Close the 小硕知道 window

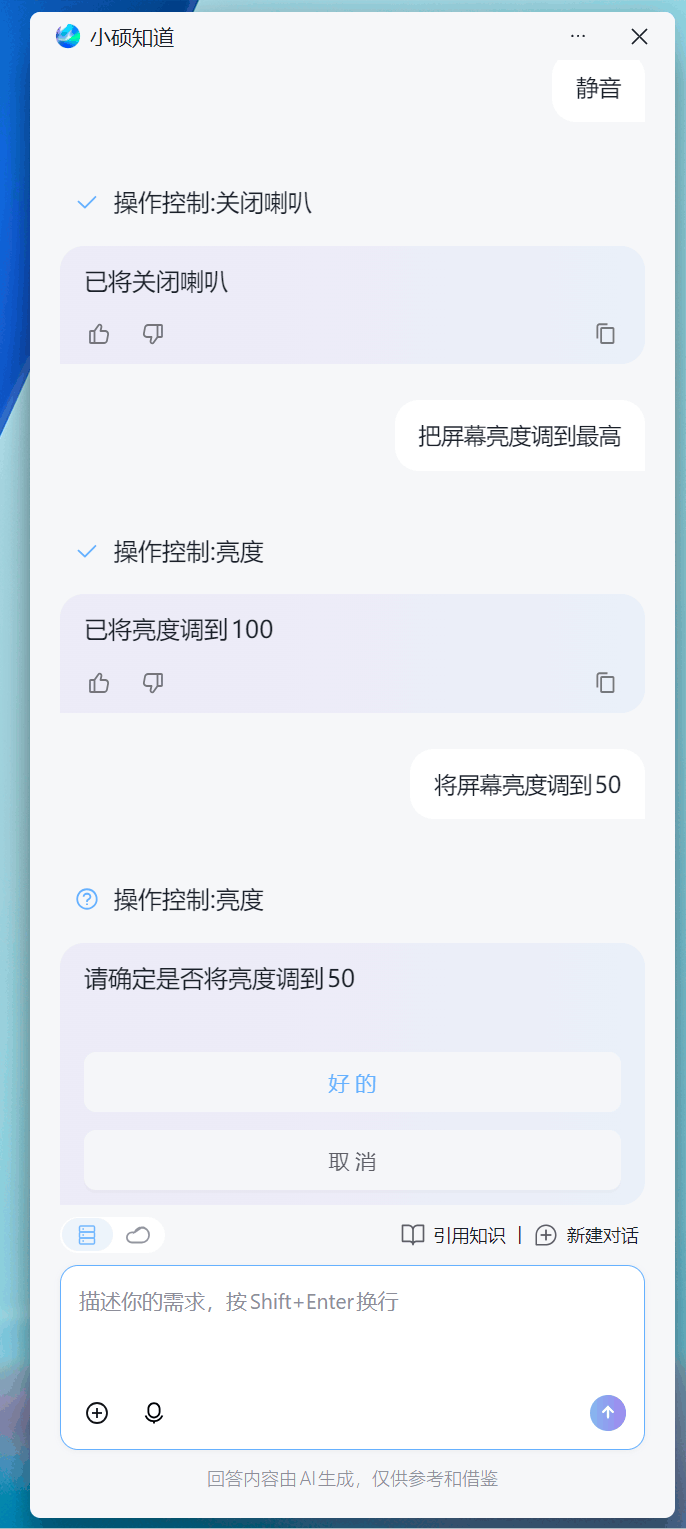640,37
